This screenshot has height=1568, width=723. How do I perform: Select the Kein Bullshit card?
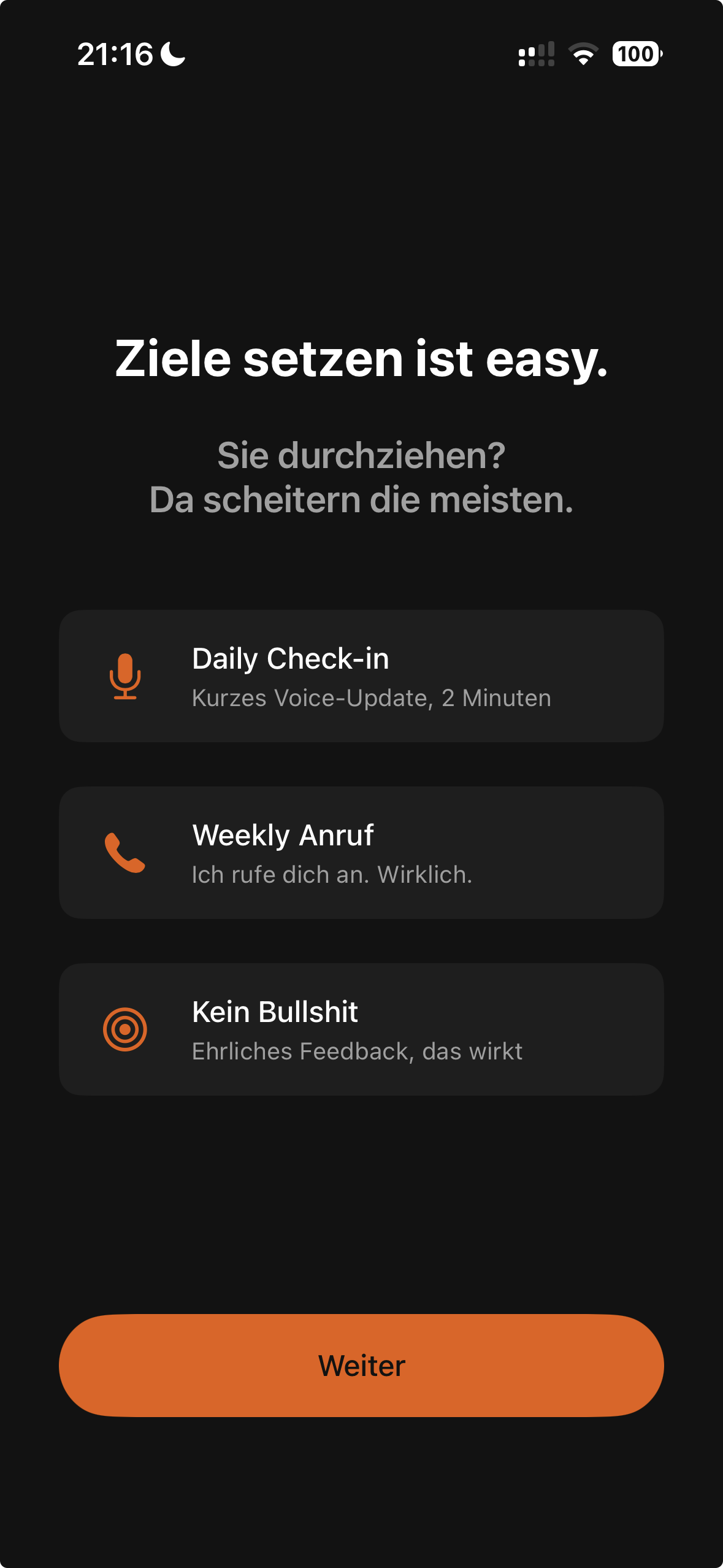[x=361, y=1029]
